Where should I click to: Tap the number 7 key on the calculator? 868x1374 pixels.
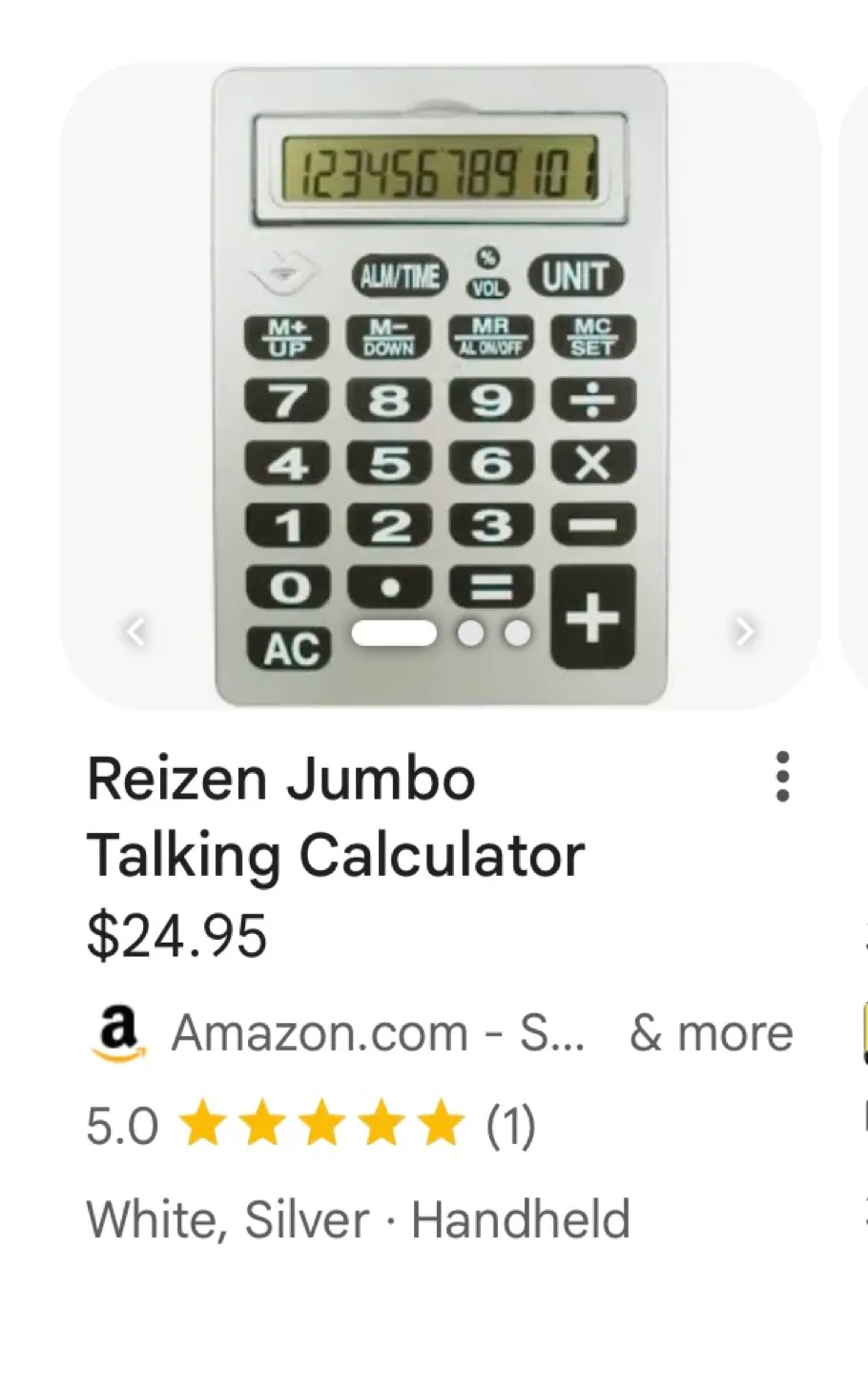coord(287,399)
